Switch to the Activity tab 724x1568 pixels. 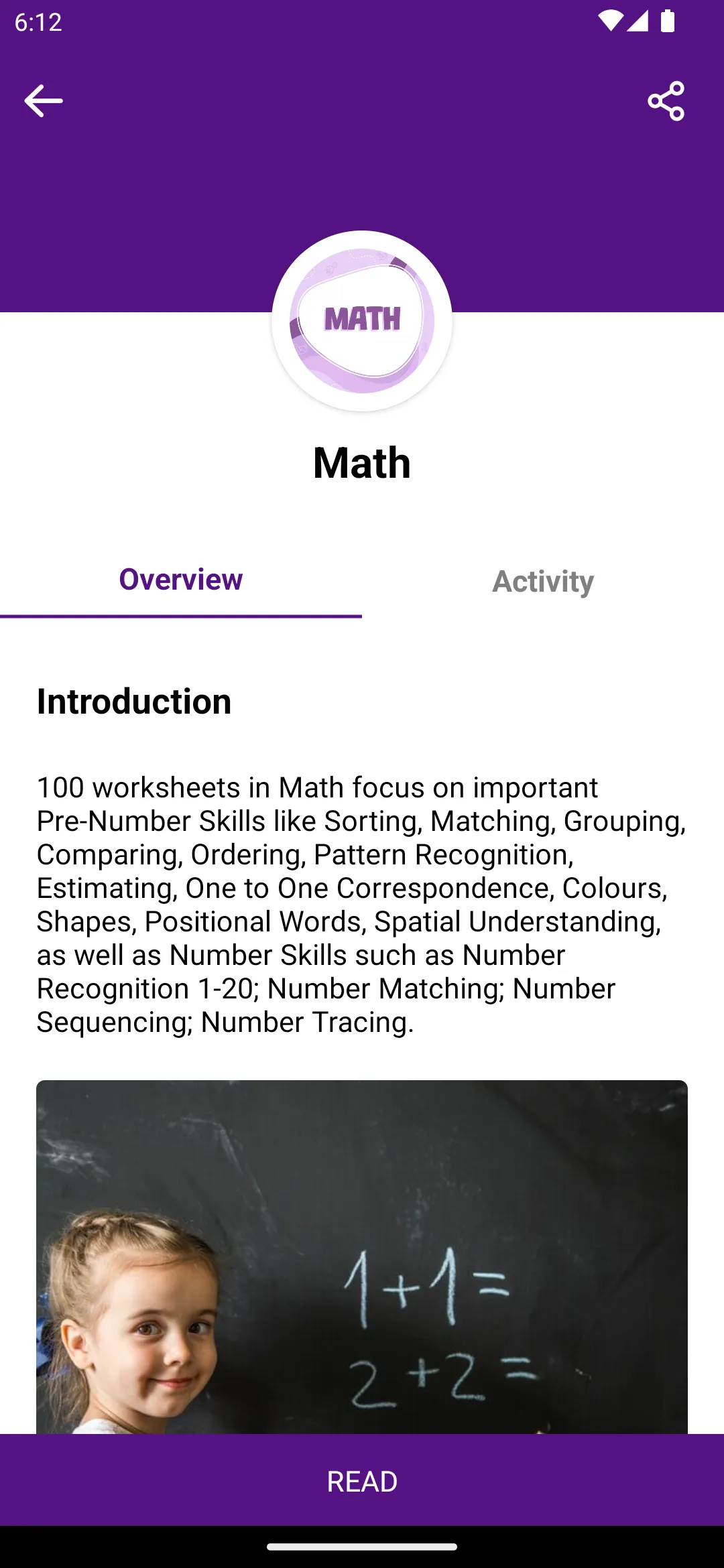click(x=543, y=581)
